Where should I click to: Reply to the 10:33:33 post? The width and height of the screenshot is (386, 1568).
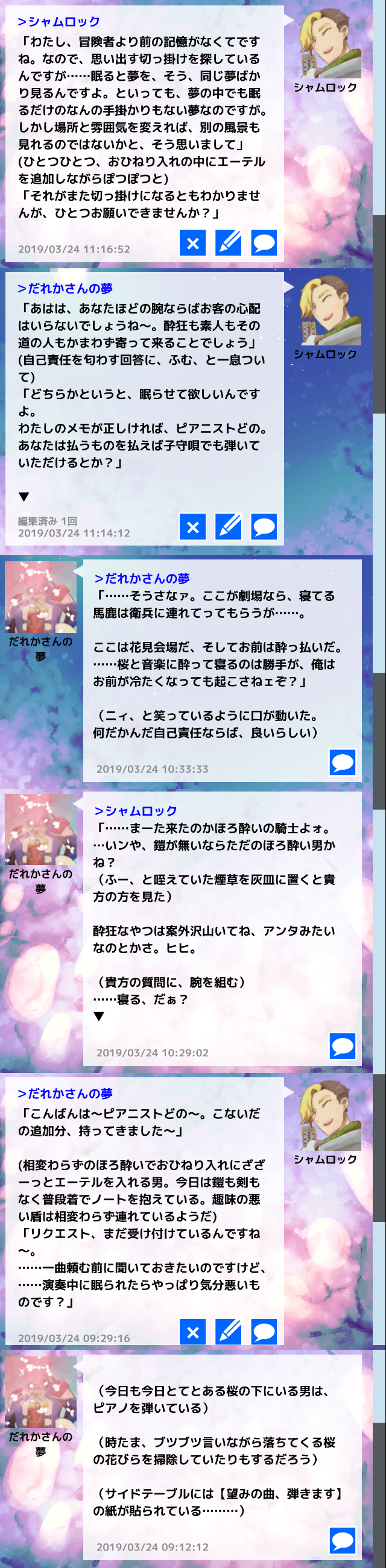coord(342,762)
